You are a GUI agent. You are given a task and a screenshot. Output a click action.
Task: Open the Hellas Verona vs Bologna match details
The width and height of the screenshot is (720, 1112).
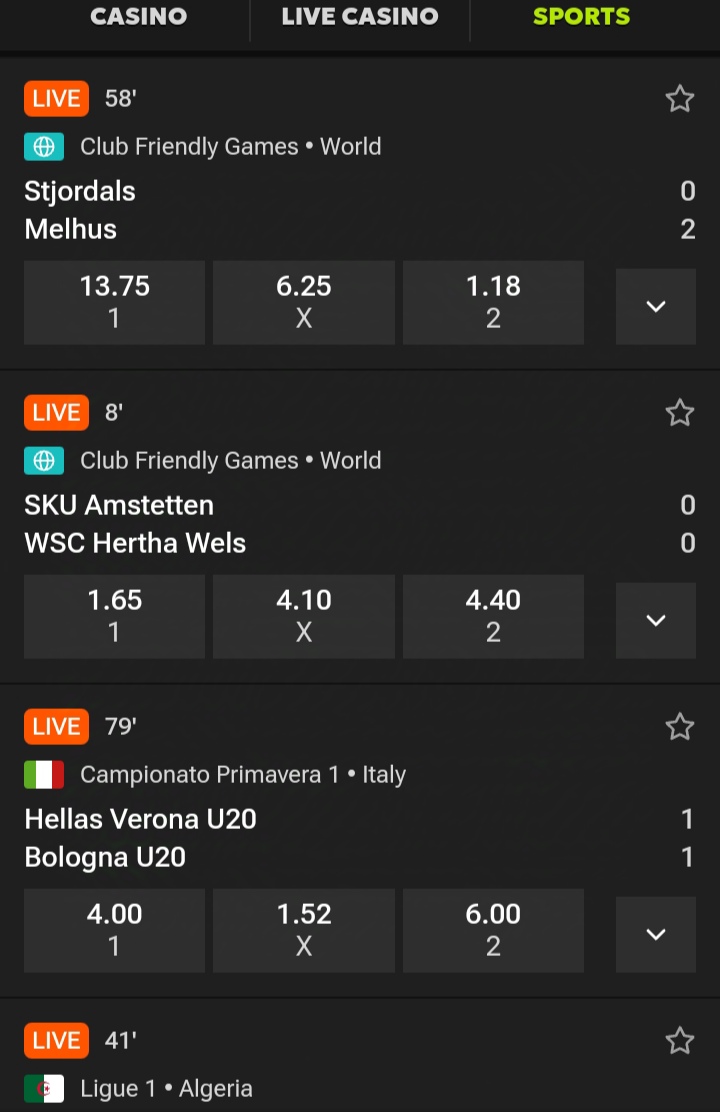point(200,838)
